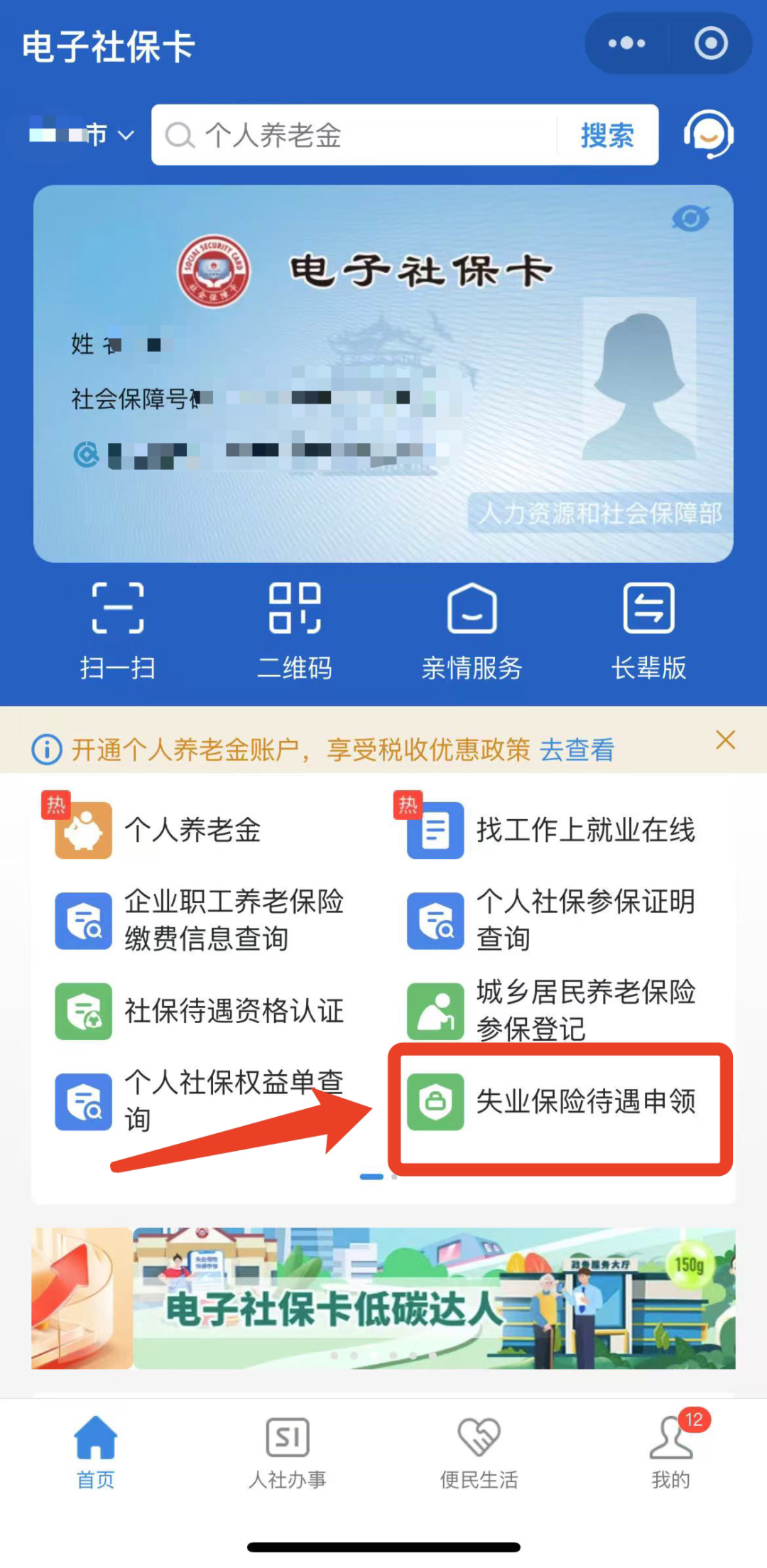This screenshot has width=767, height=1568.
Task: Open customer service headset icon
Action: (707, 134)
